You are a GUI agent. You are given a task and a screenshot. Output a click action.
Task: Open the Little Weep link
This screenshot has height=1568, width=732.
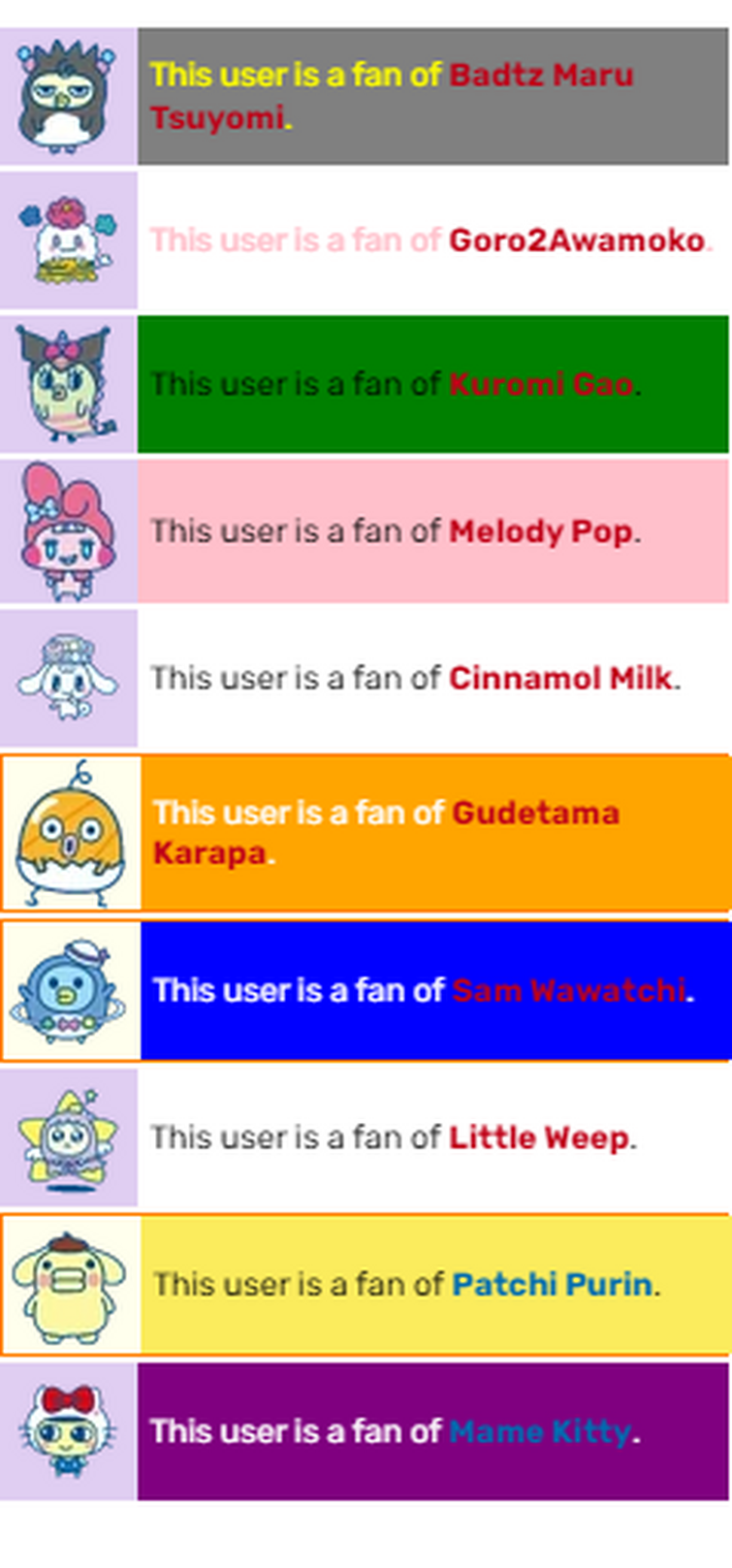(538, 1136)
